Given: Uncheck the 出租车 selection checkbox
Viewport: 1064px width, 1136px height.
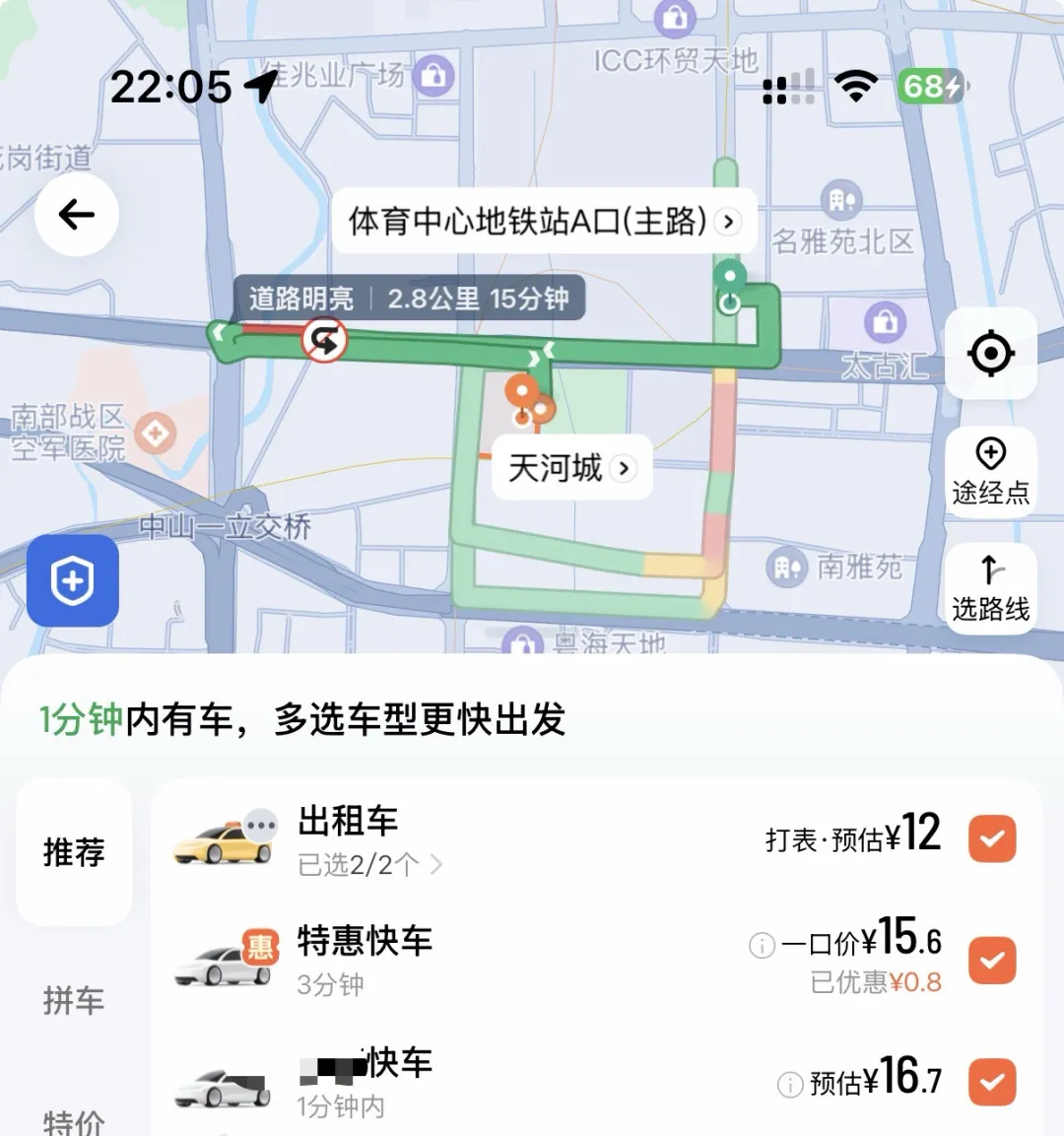Looking at the screenshot, I should pos(992,839).
